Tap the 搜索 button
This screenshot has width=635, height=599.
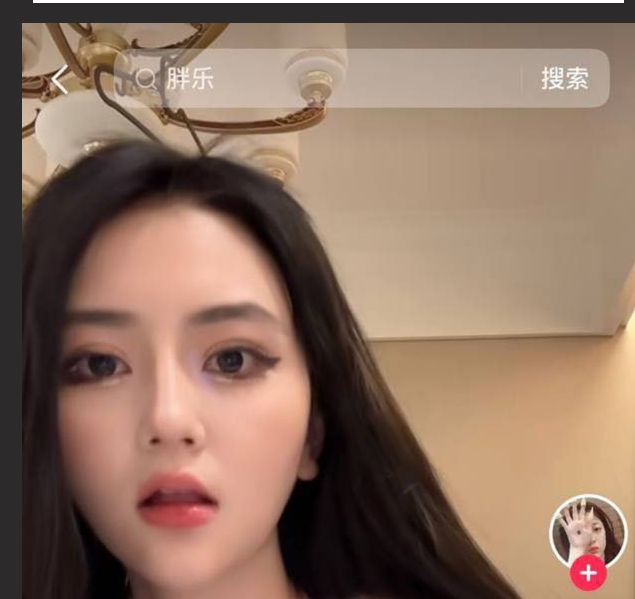pyautogui.click(x=564, y=79)
